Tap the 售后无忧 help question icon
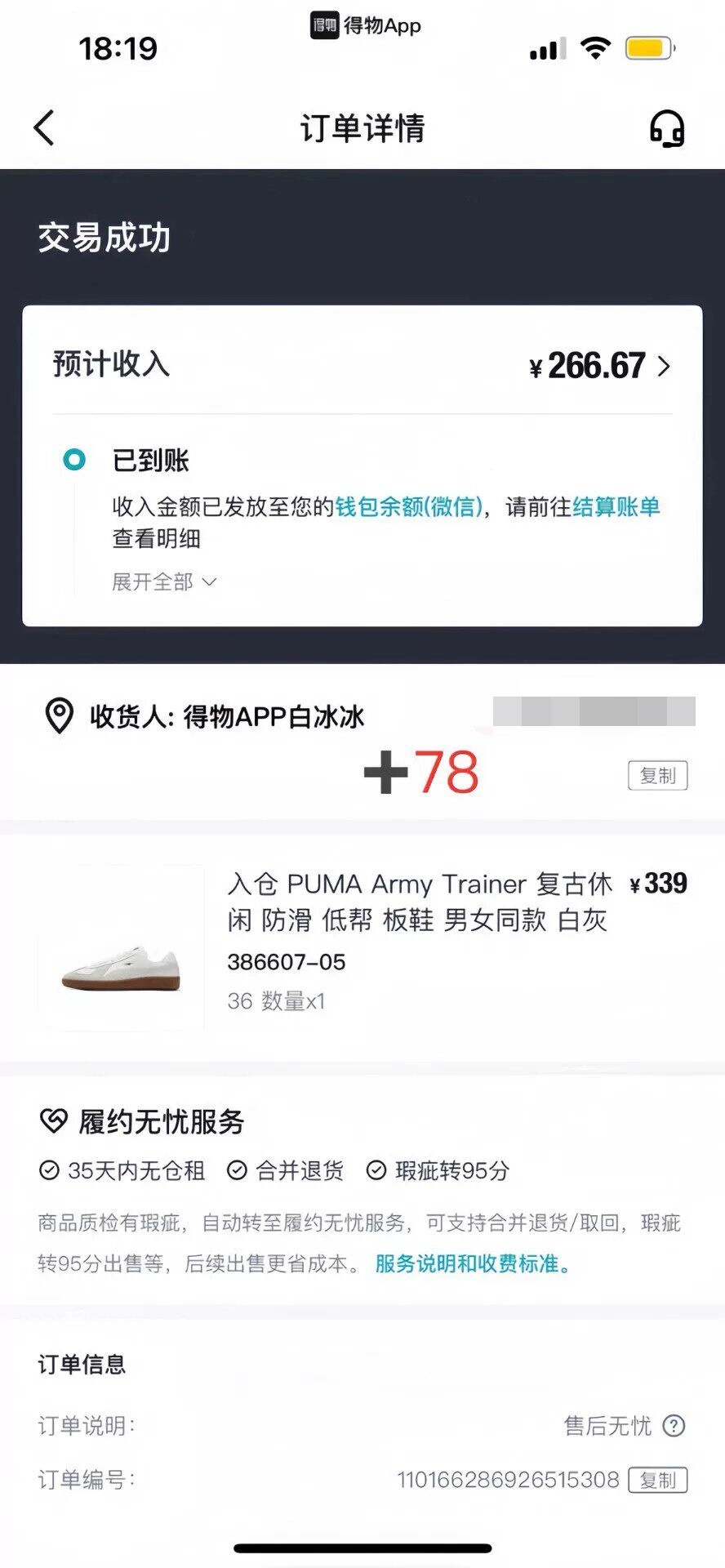The height and width of the screenshot is (1568, 725). tap(674, 1426)
